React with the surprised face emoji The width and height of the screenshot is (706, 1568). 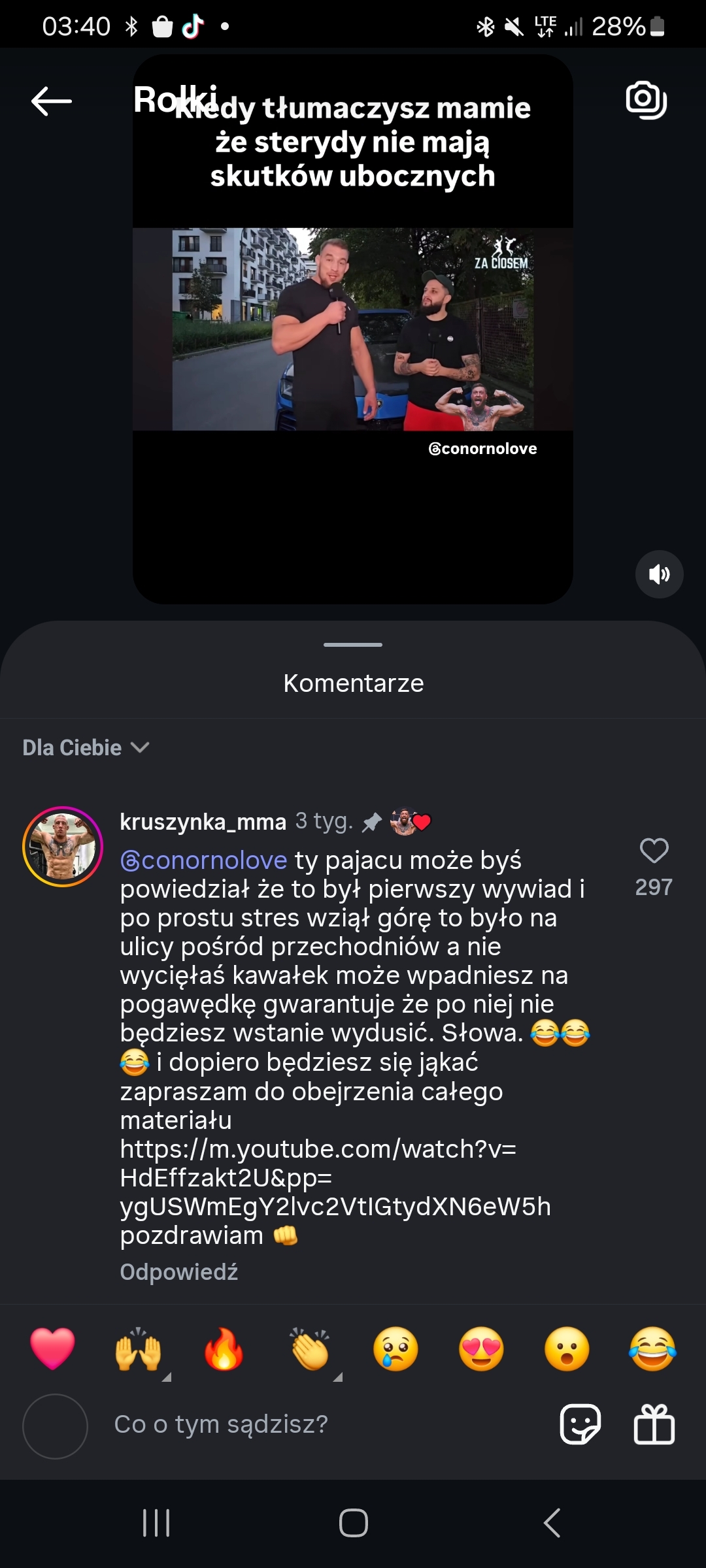click(567, 1348)
